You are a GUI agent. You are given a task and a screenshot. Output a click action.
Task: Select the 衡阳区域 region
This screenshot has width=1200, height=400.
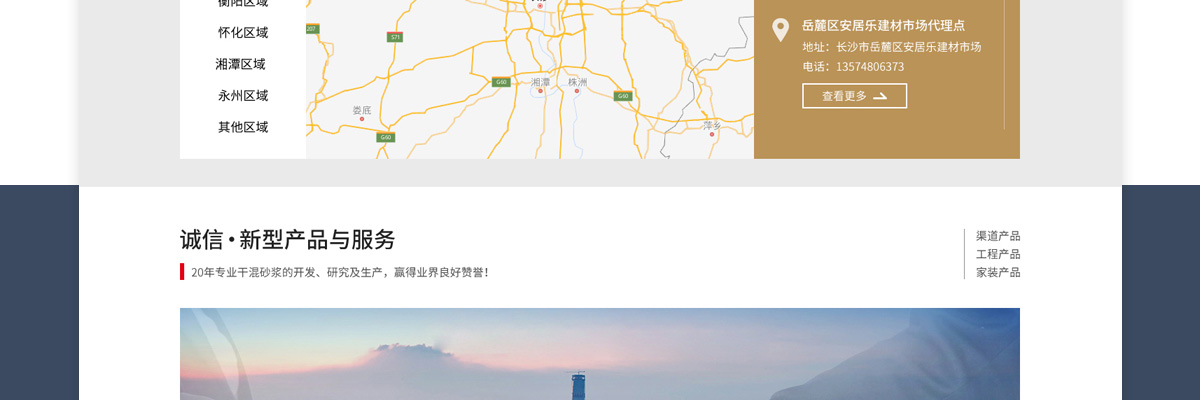(243, 3)
